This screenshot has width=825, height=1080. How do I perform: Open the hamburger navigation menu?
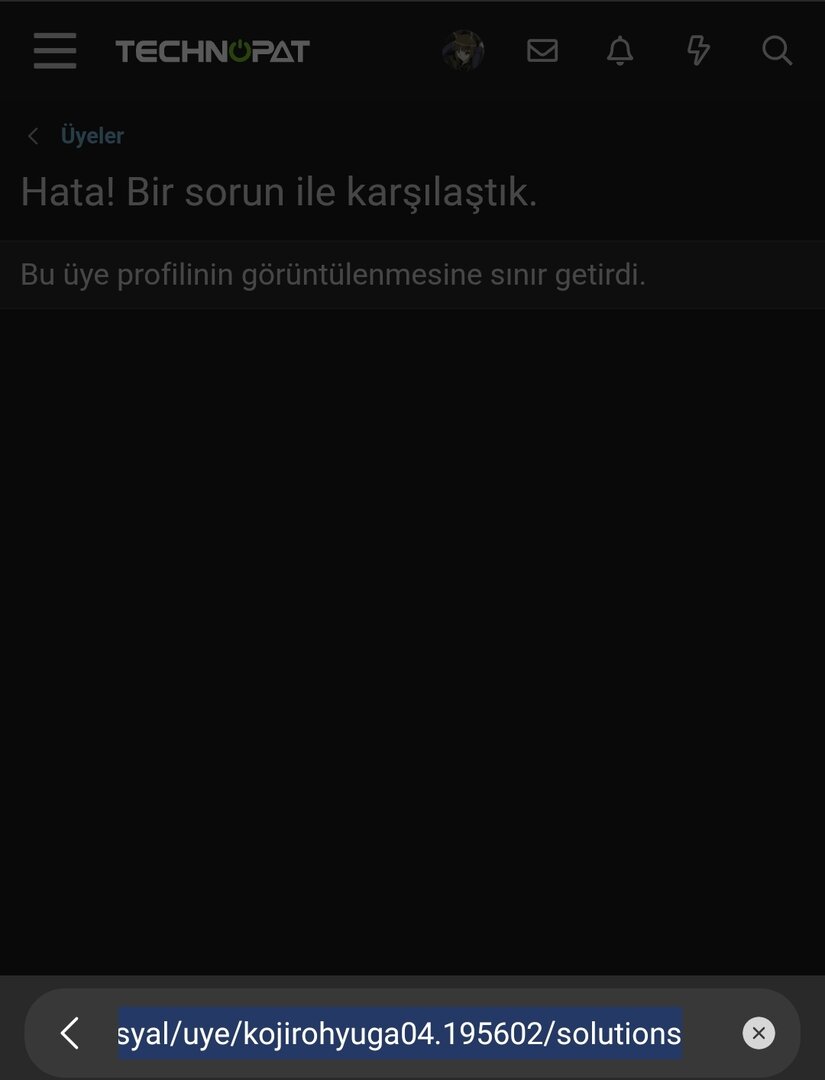pos(54,51)
